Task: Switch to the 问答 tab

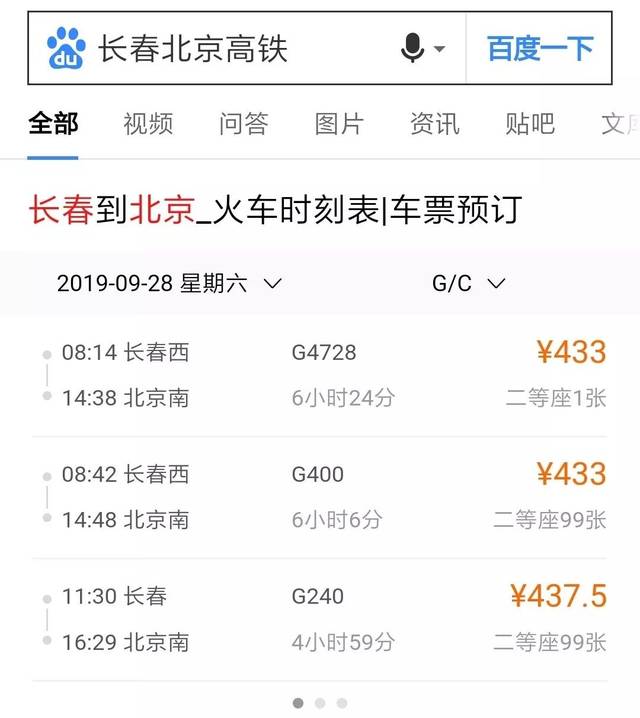Action: (x=243, y=123)
